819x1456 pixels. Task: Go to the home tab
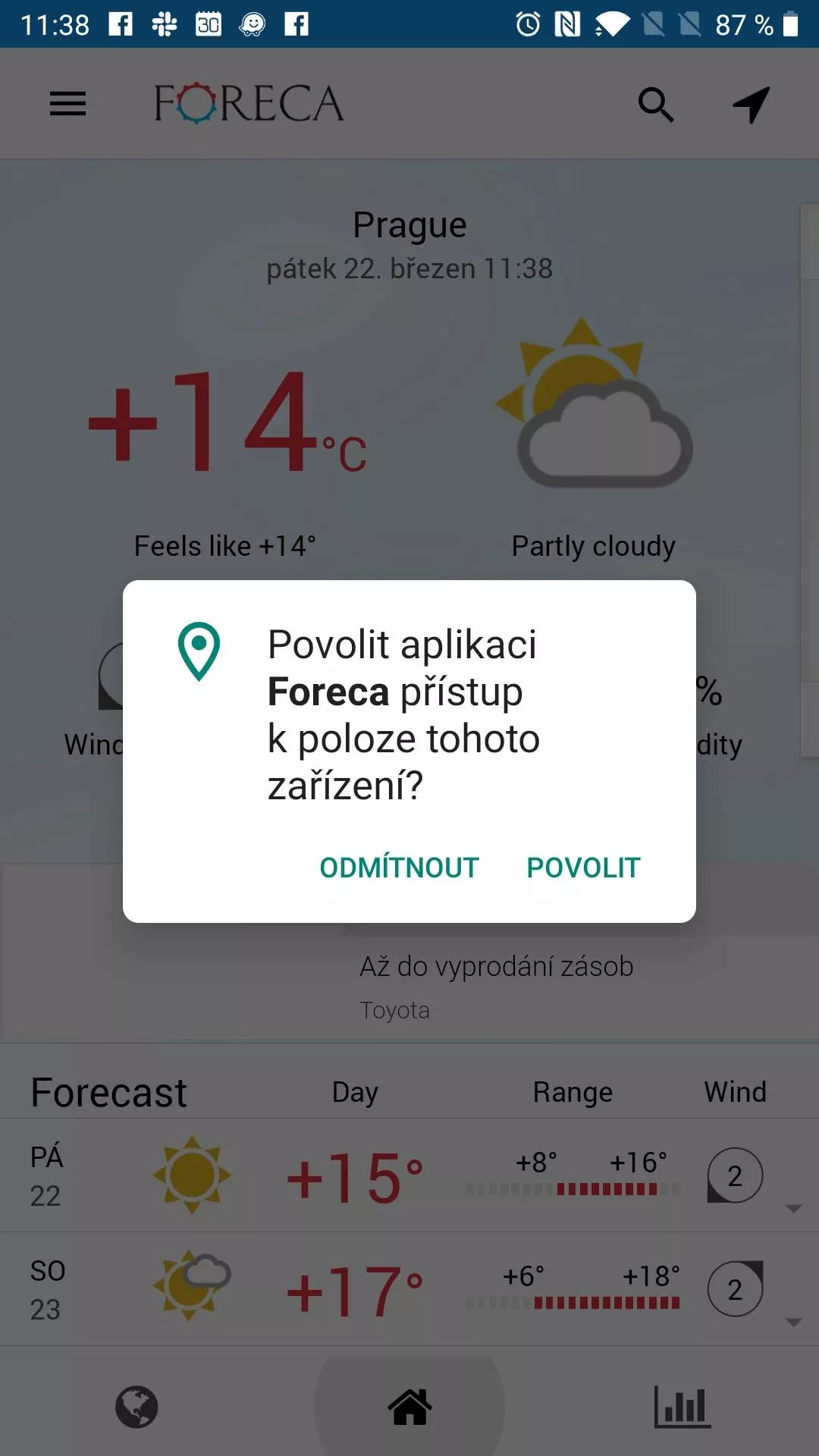(409, 1407)
